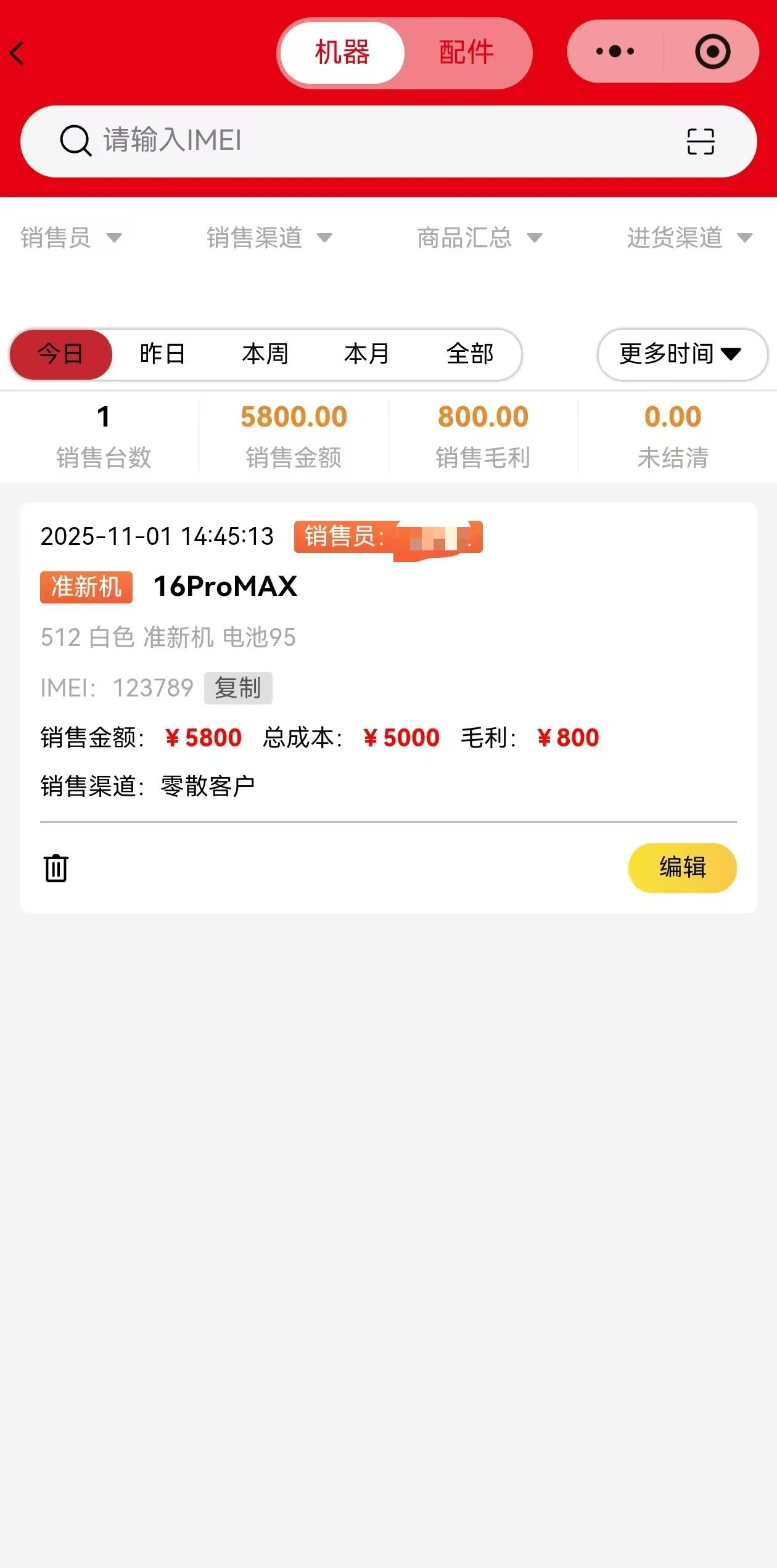Expand the 商品汇总 dropdown
Screen dimensions: 777x1568
(x=478, y=238)
